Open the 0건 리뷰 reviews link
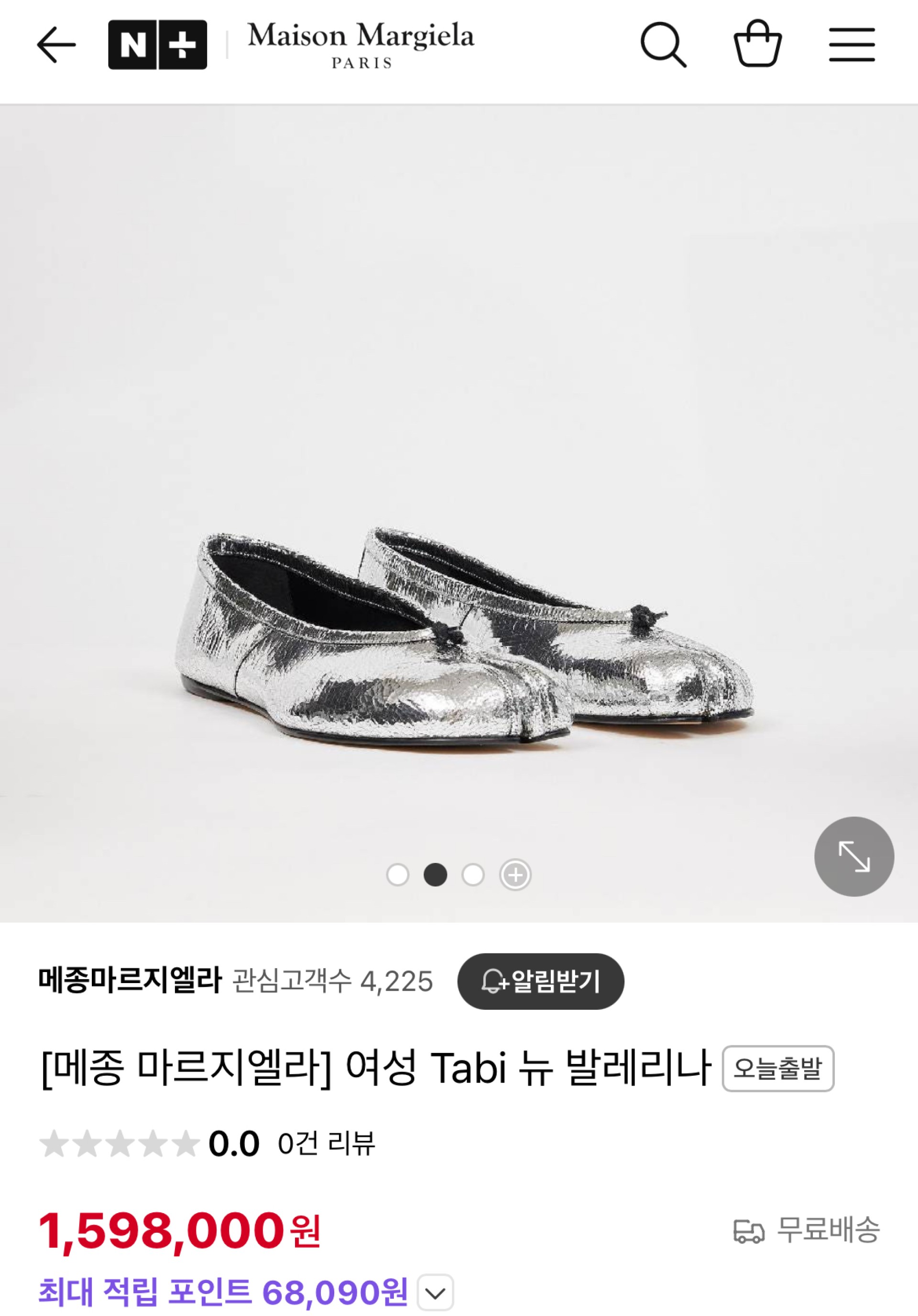Image resolution: width=918 pixels, height=1316 pixels. (326, 1143)
